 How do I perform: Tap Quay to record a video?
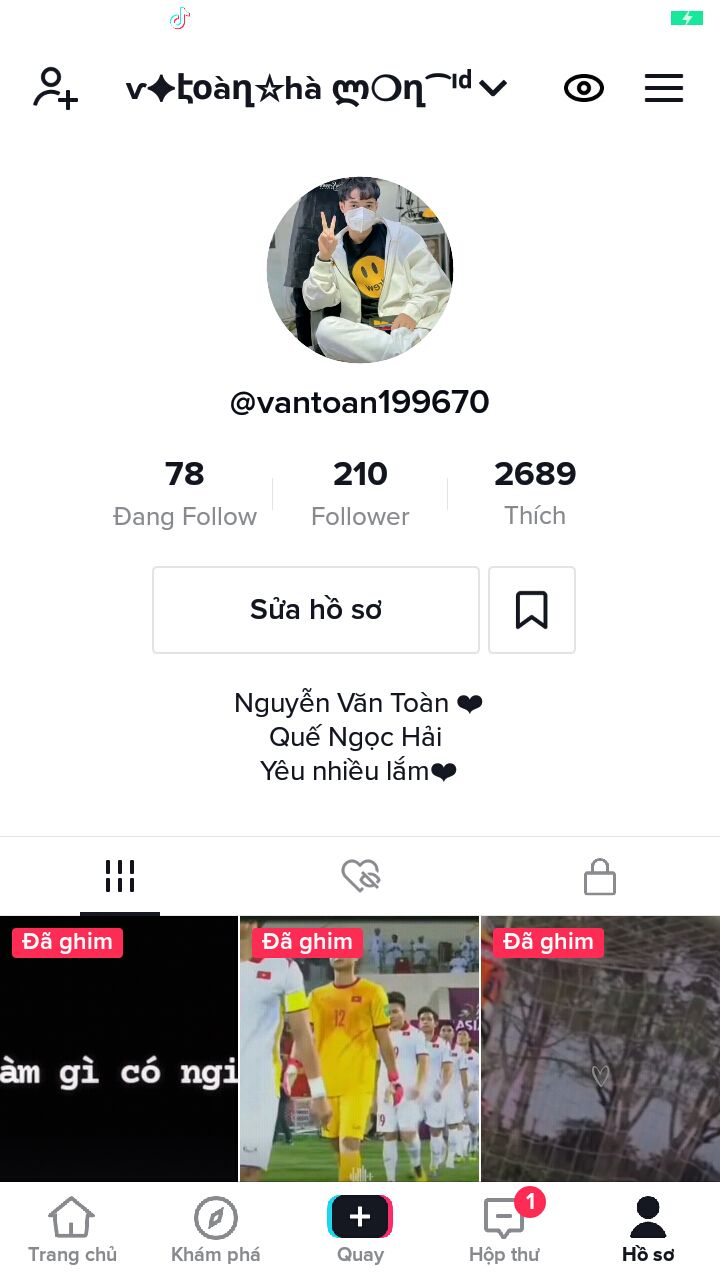pos(360,1232)
